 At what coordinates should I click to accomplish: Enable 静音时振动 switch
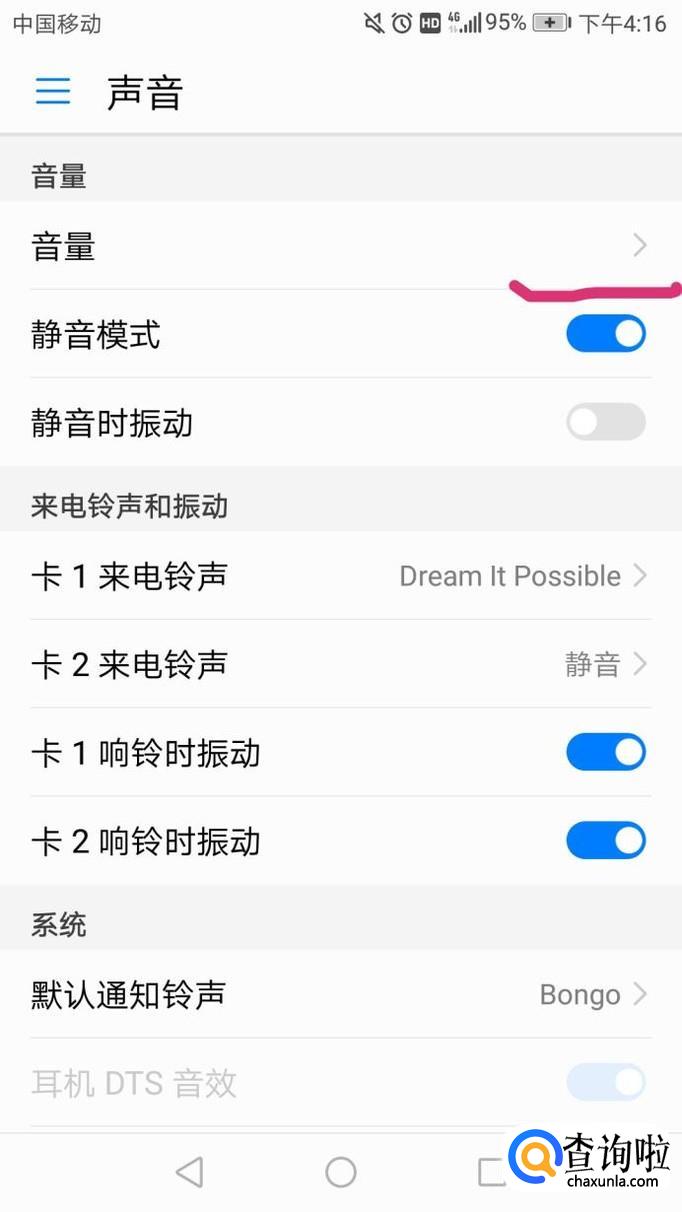click(x=605, y=422)
